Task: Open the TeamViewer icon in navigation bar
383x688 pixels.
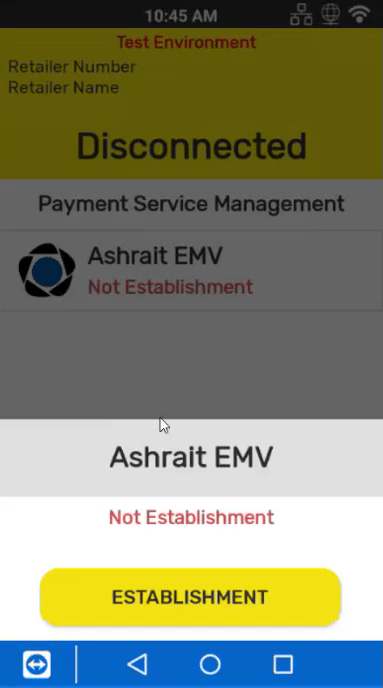Action: [37, 664]
